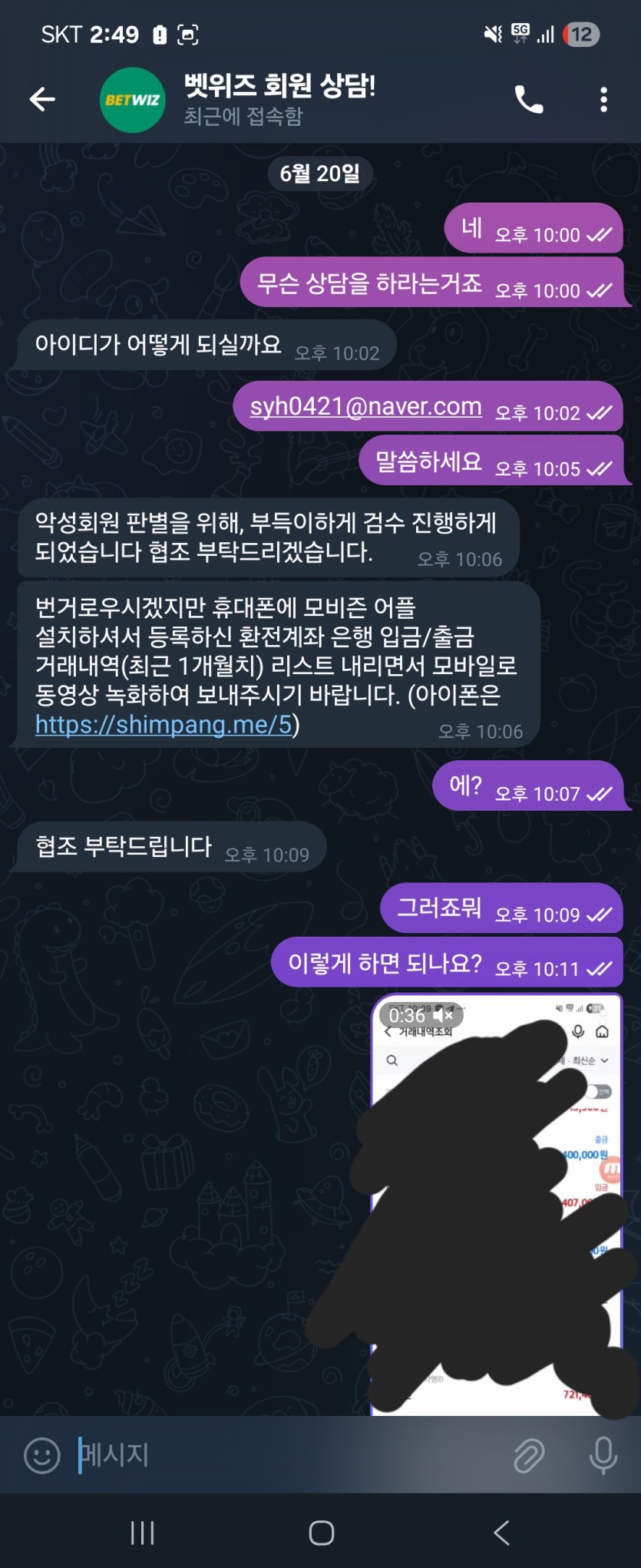Play the 0:36 video message
The height and width of the screenshot is (1568, 641).
click(497, 1204)
